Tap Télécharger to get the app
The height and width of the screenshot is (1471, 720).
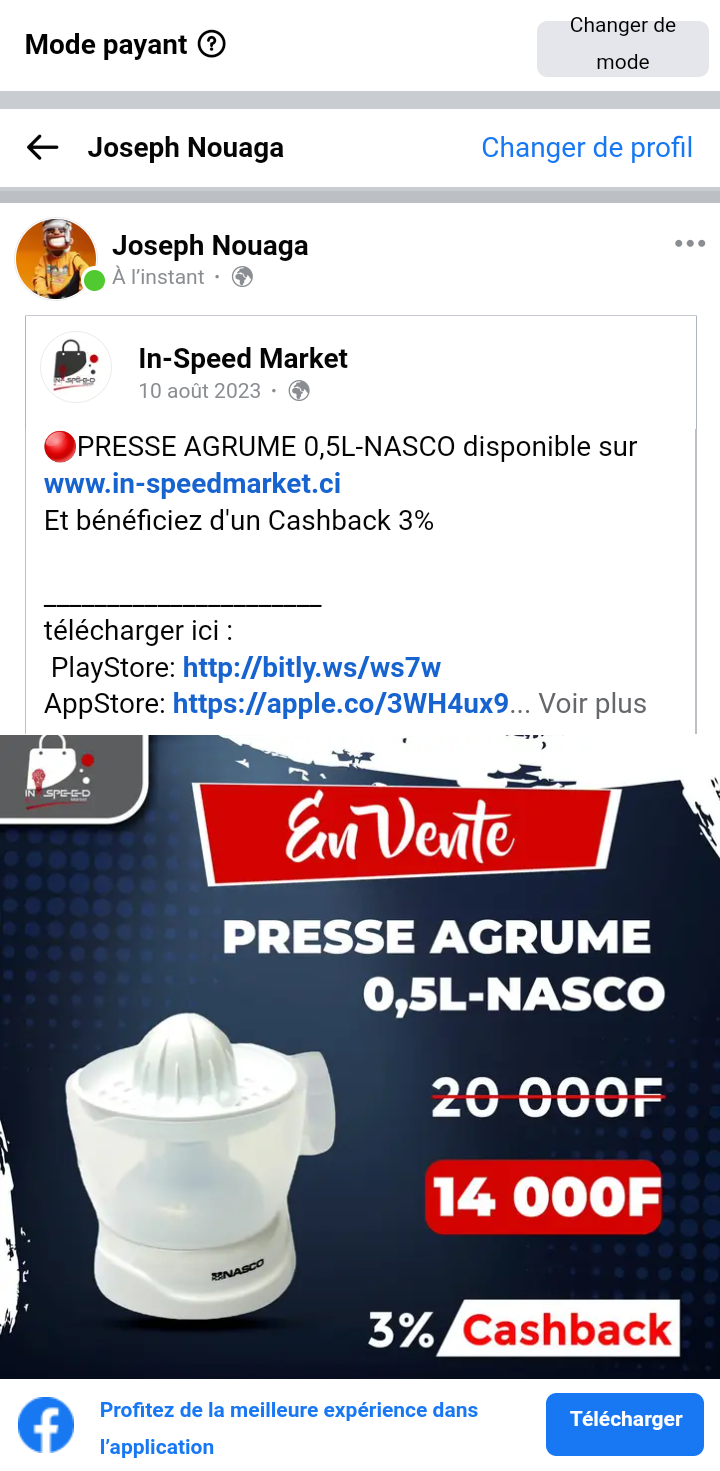[x=625, y=1419]
